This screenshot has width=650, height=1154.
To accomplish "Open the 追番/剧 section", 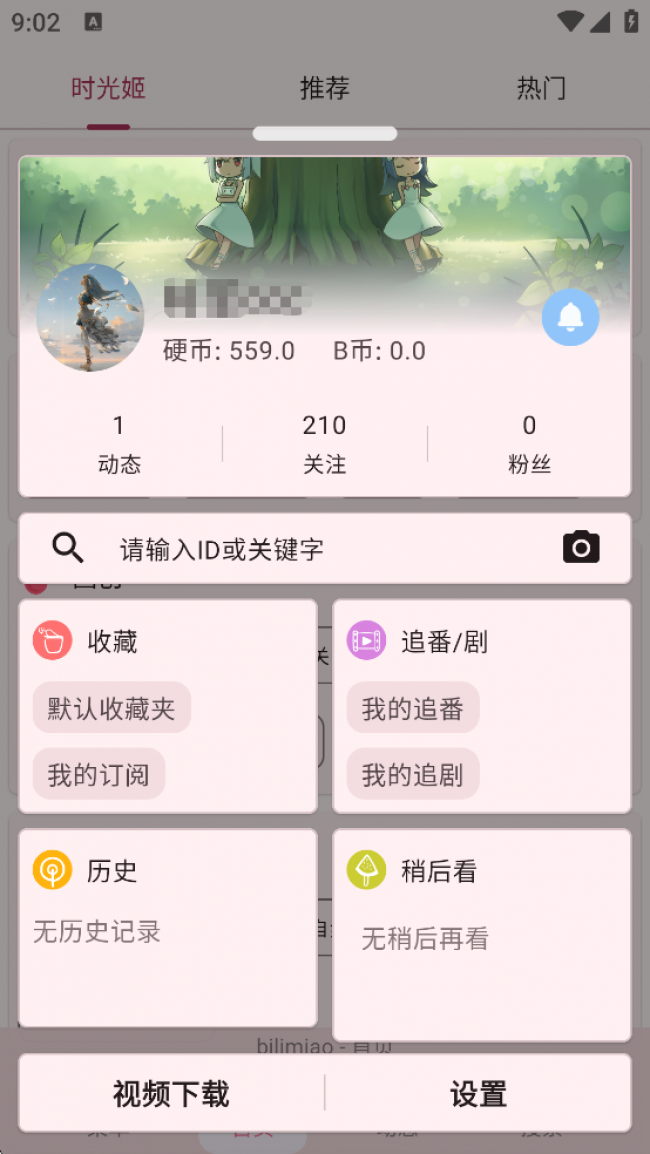I will (x=444, y=641).
